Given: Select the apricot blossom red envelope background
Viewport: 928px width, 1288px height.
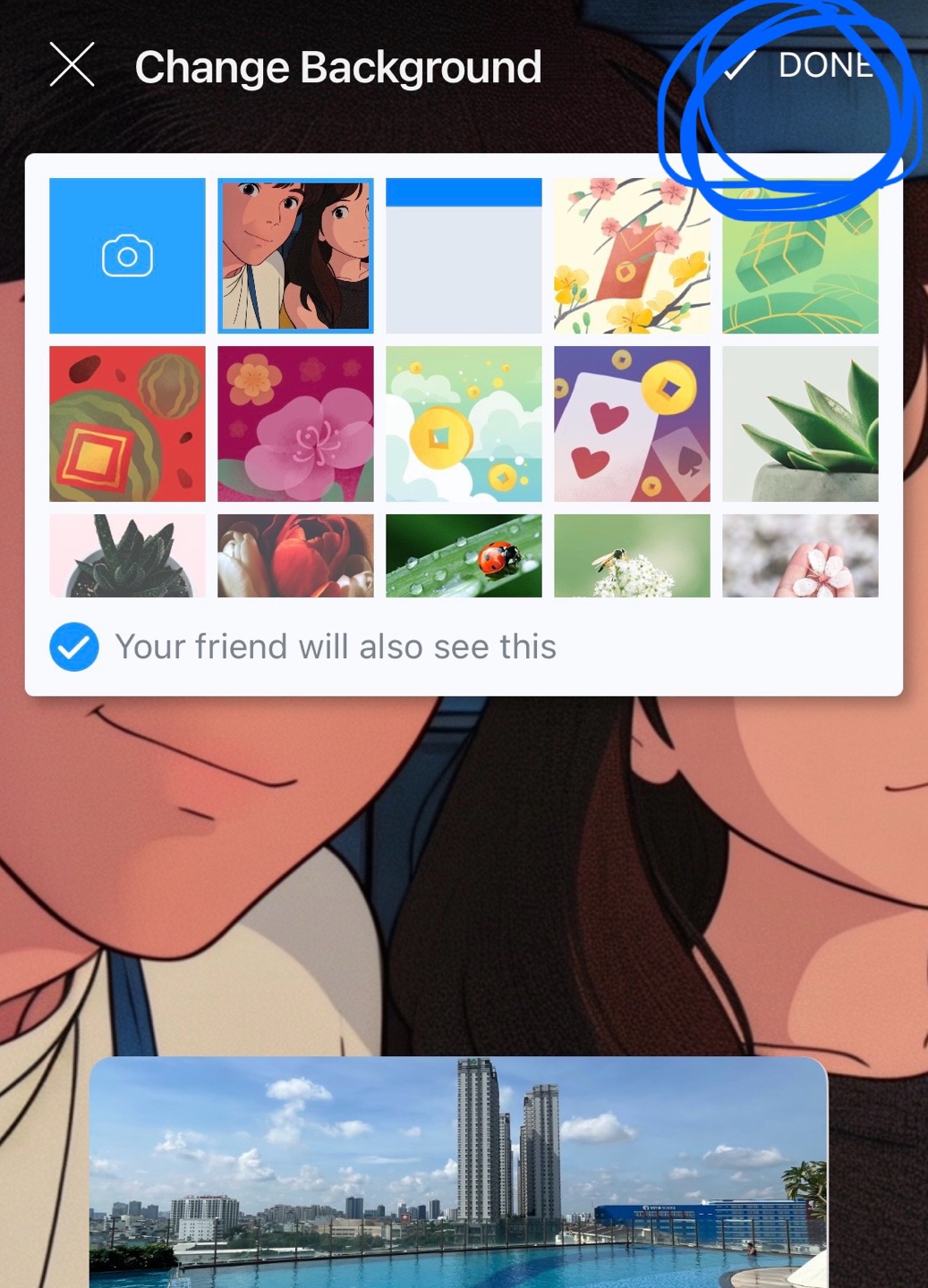Looking at the screenshot, I should (x=632, y=256).
